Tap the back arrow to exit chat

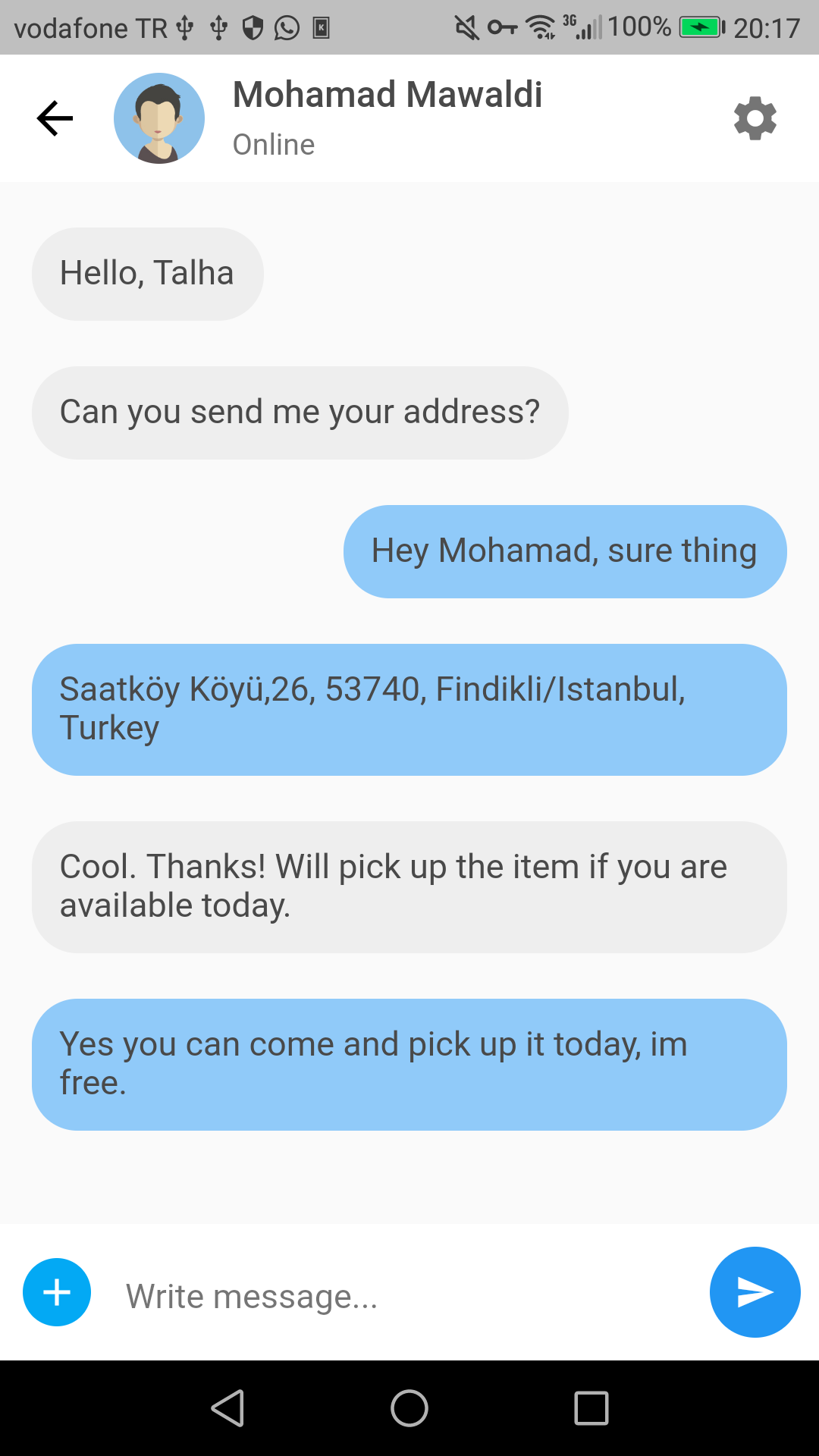tap(55, 118)
